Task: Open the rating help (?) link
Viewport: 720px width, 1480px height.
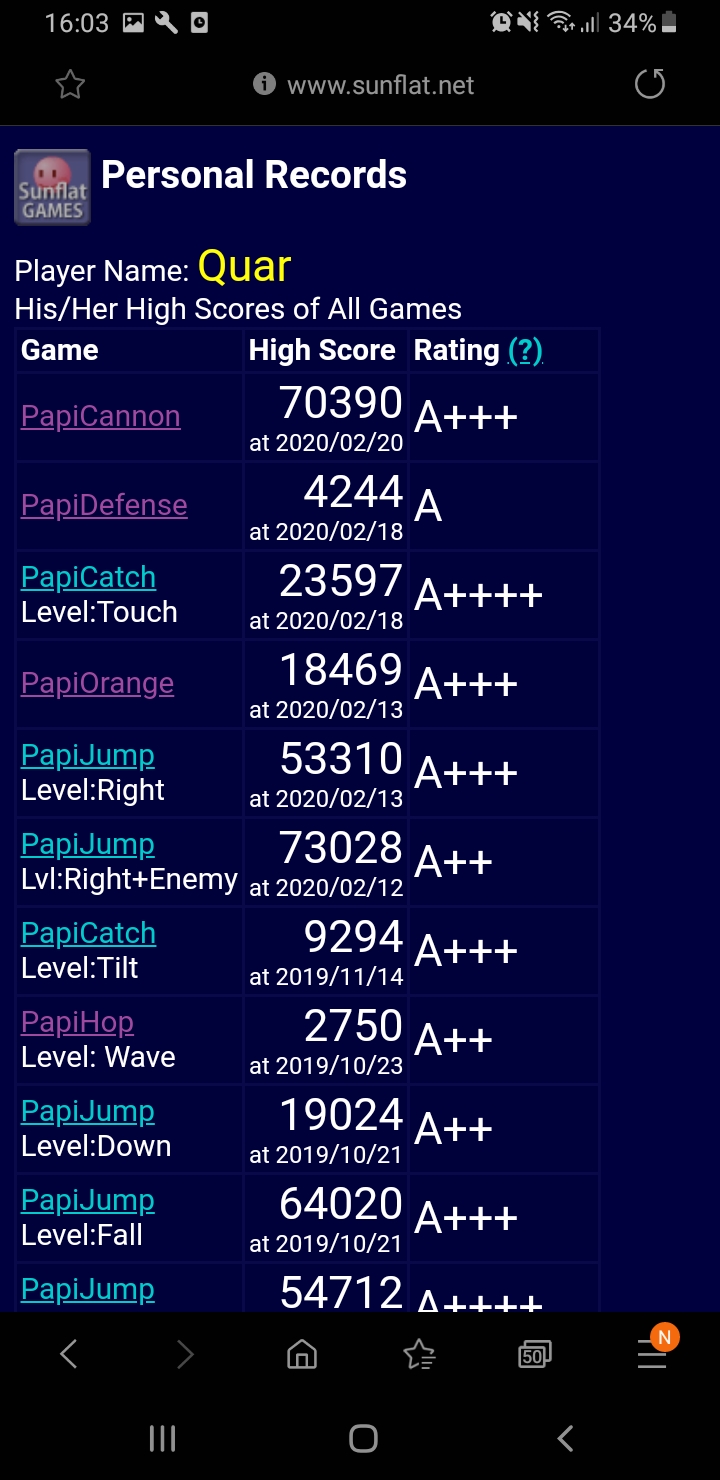Action: click(x=525, y=350)
